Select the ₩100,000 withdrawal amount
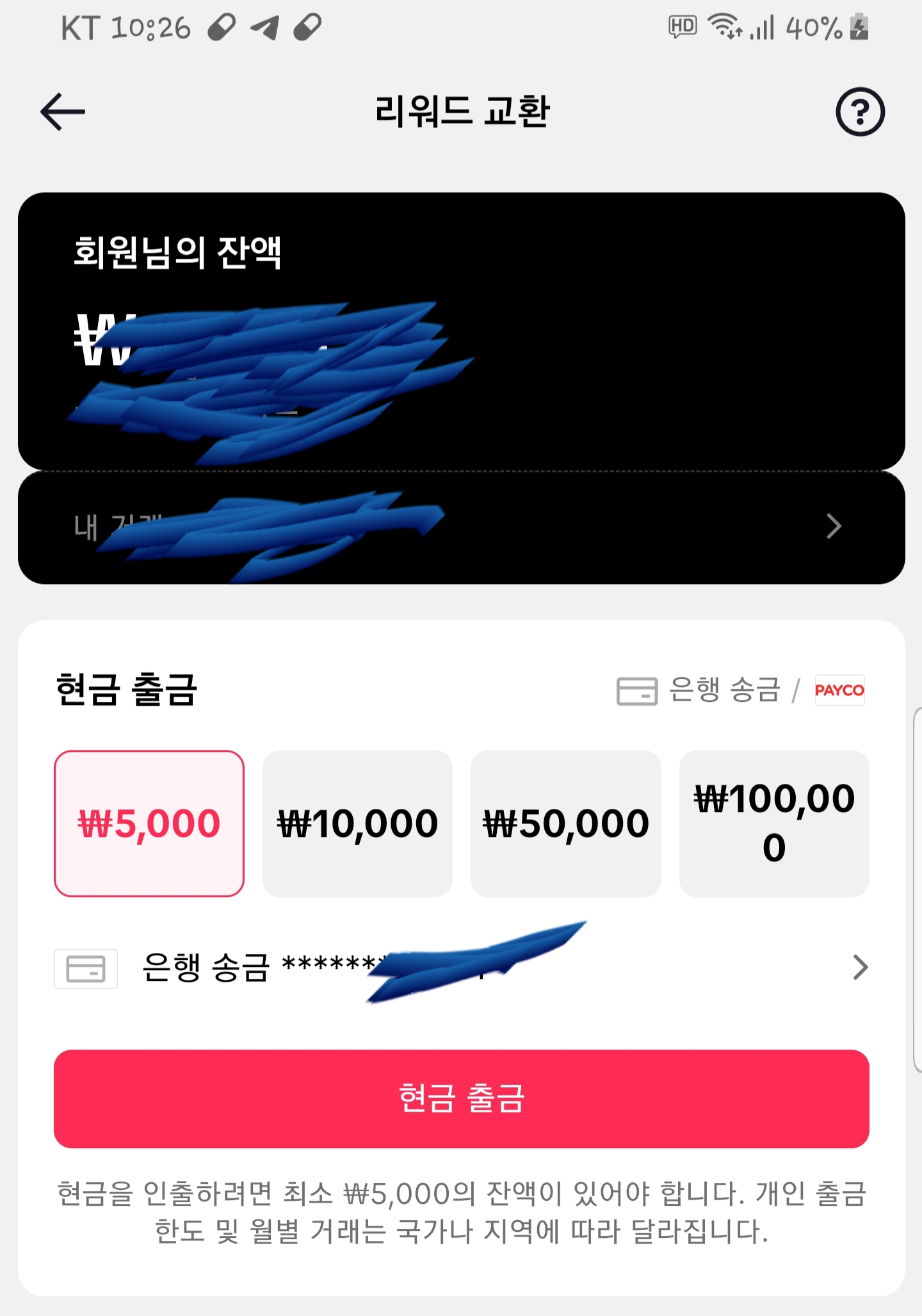 click(773, 824)
